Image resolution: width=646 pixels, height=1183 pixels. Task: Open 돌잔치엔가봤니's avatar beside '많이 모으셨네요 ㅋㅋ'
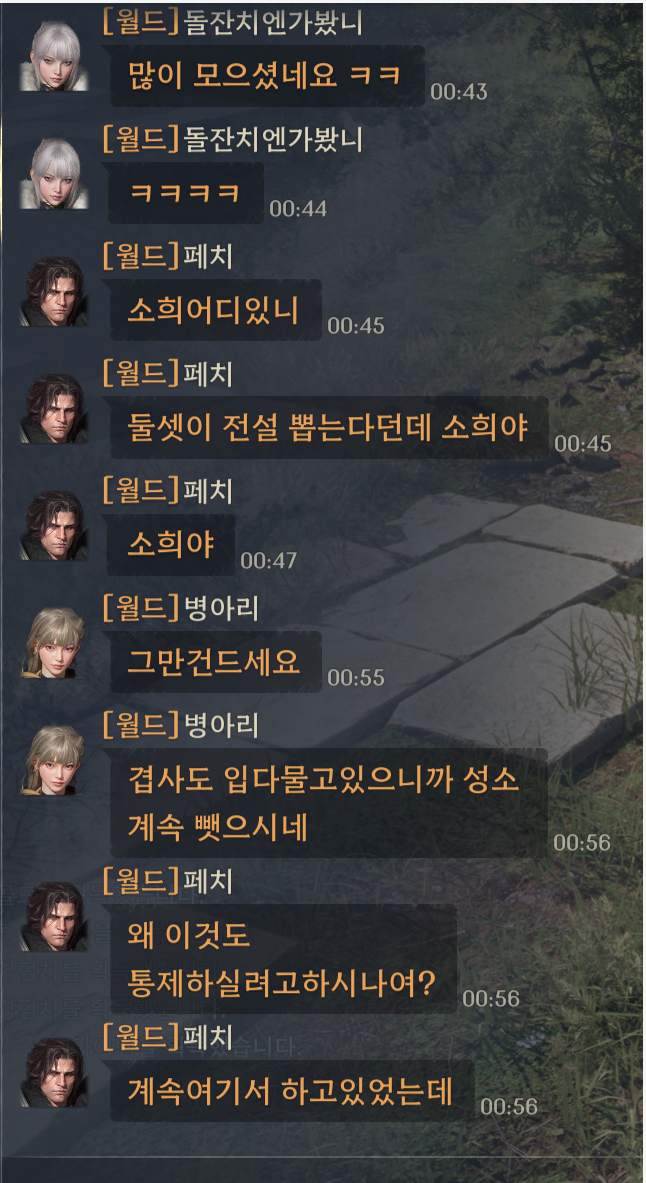tap(55, 58)
